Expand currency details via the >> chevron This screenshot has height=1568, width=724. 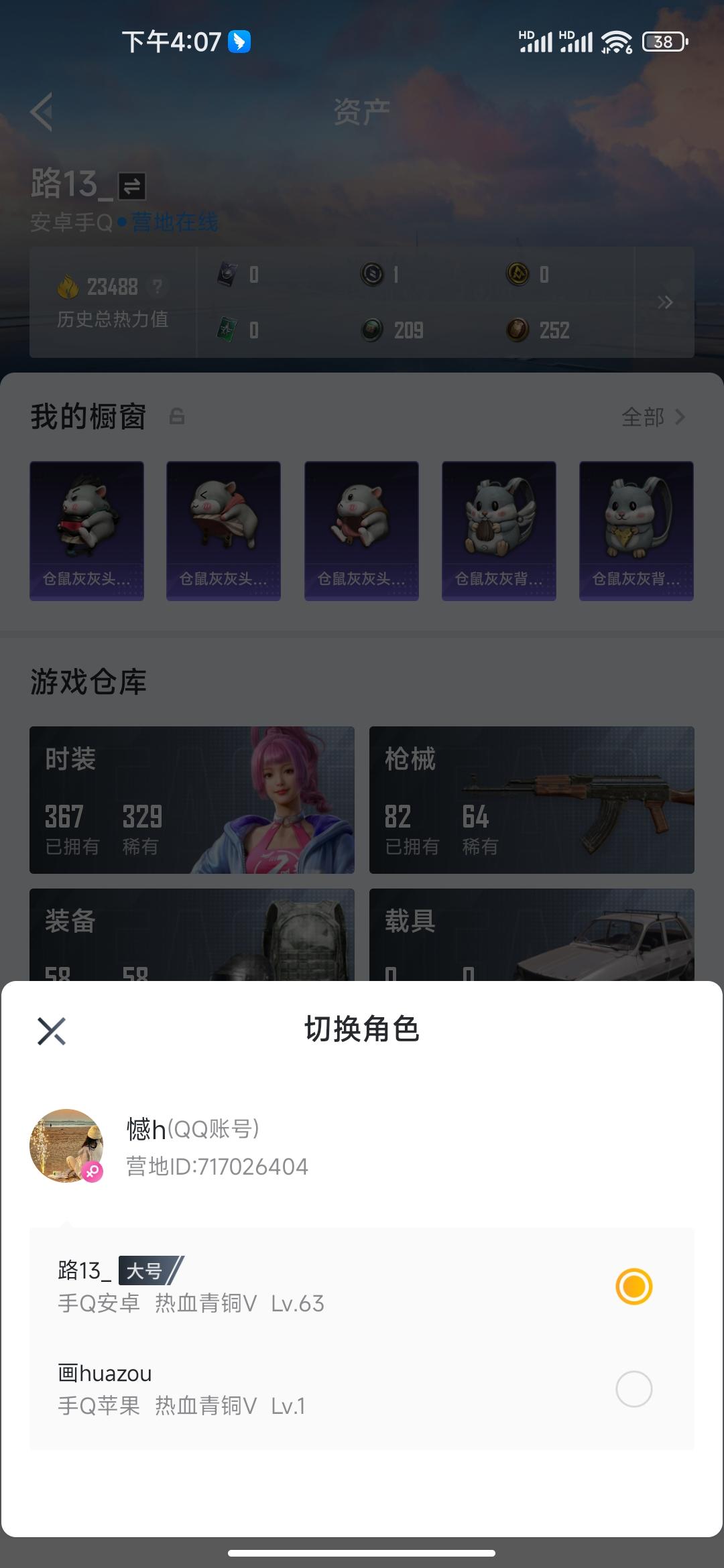tap(666, 302)
